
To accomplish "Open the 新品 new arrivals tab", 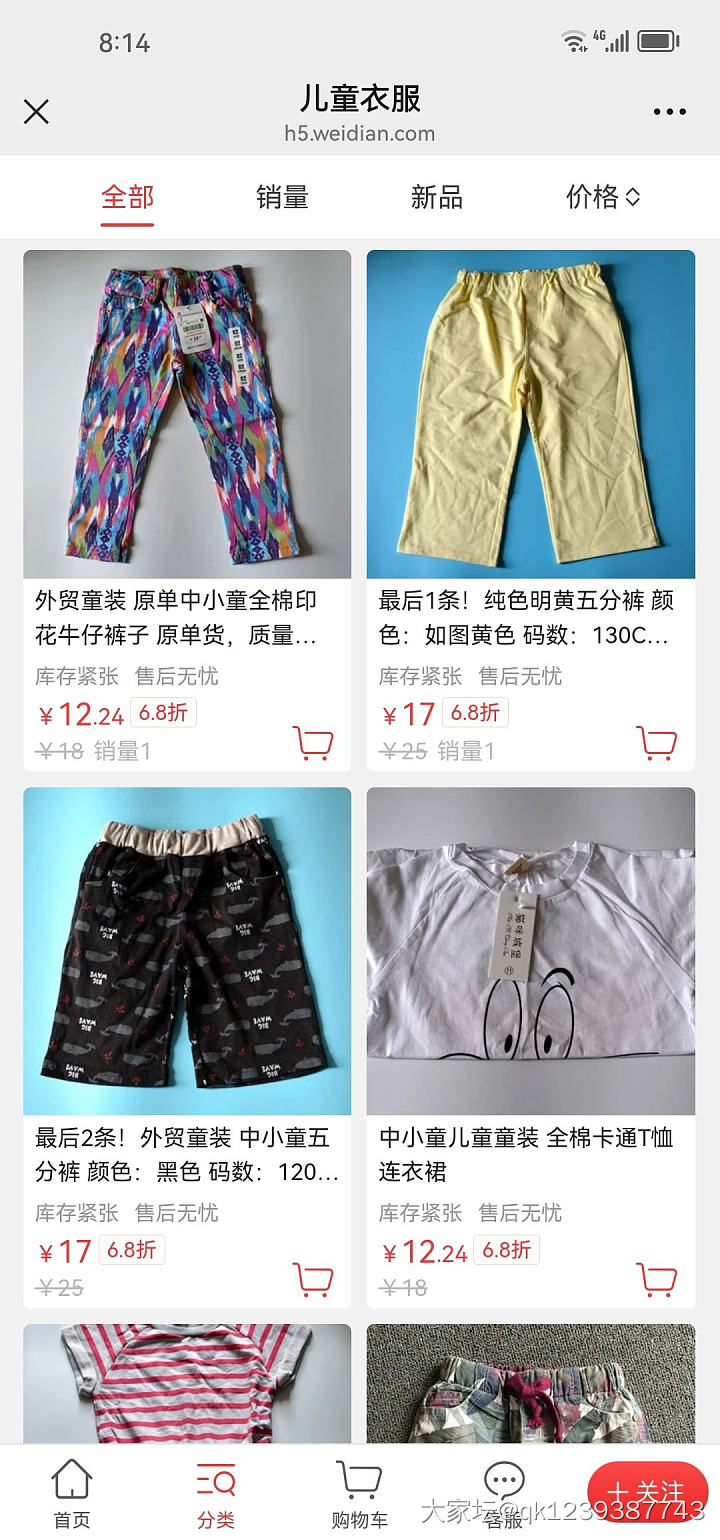I will (x=437, y=197).
